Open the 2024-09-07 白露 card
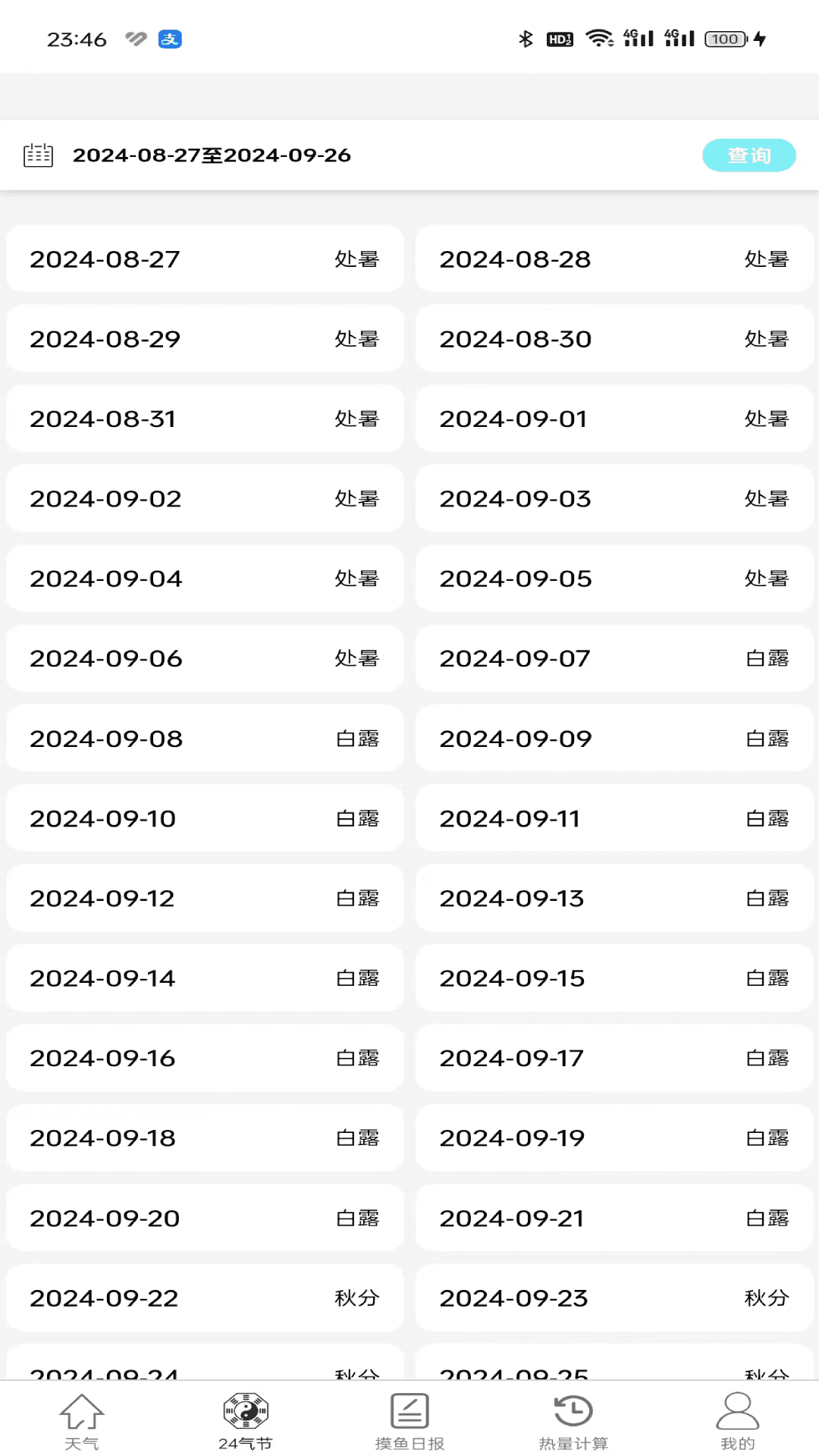This screenshot has width=819, height=1456. pos(614,658)
